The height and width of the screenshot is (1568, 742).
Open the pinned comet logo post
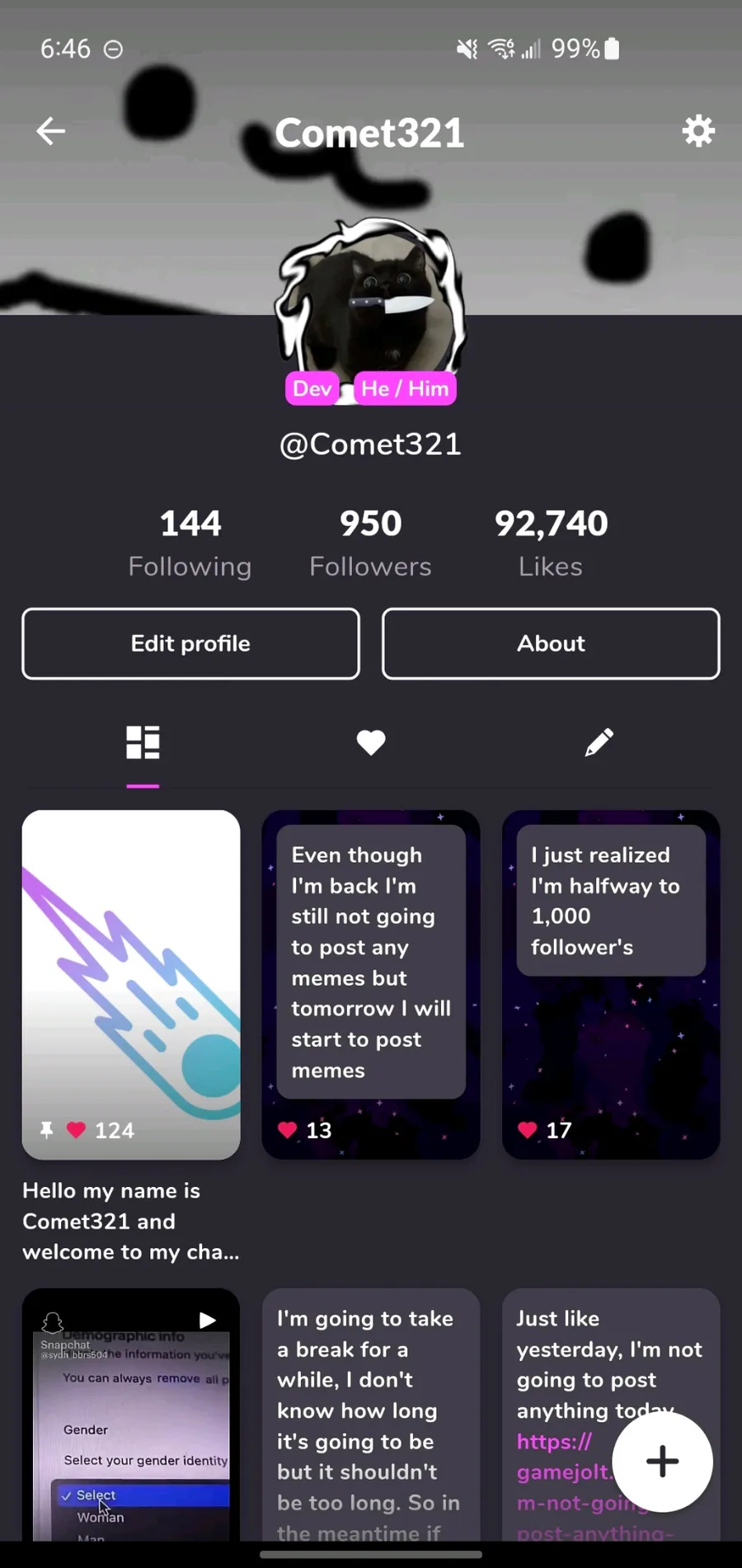[x=131, y=984]
